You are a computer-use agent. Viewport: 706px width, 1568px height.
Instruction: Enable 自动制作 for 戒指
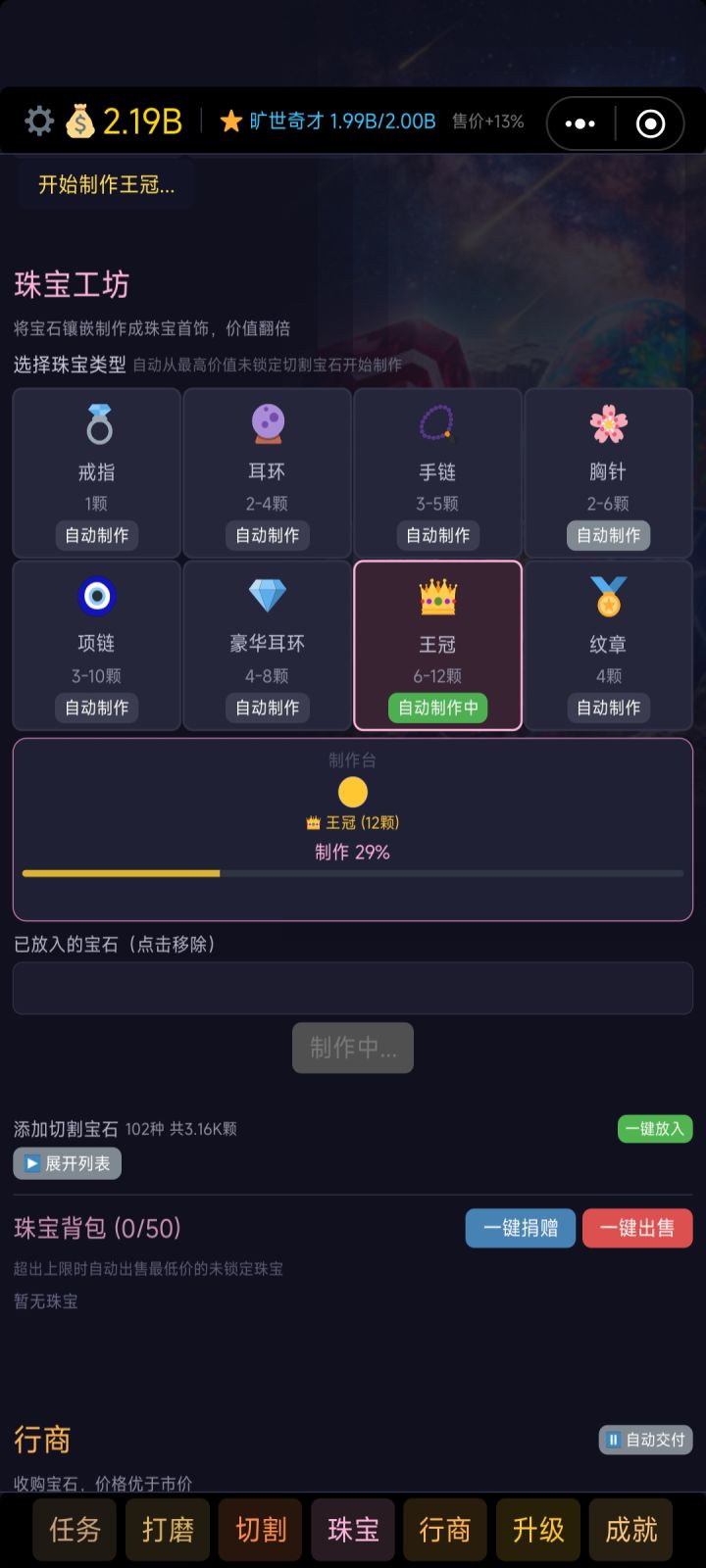point(96,535)
